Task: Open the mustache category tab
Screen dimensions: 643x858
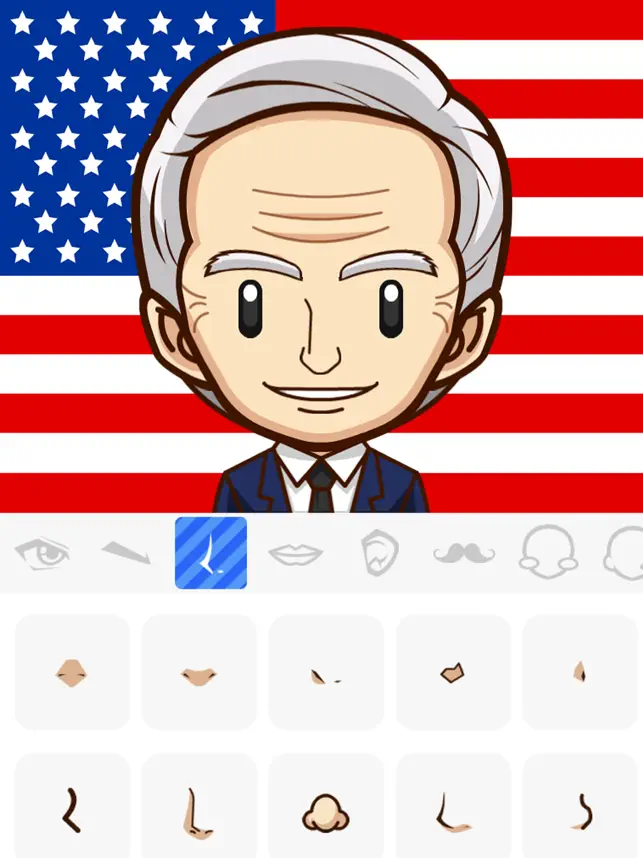Action: tap(464, 552)
